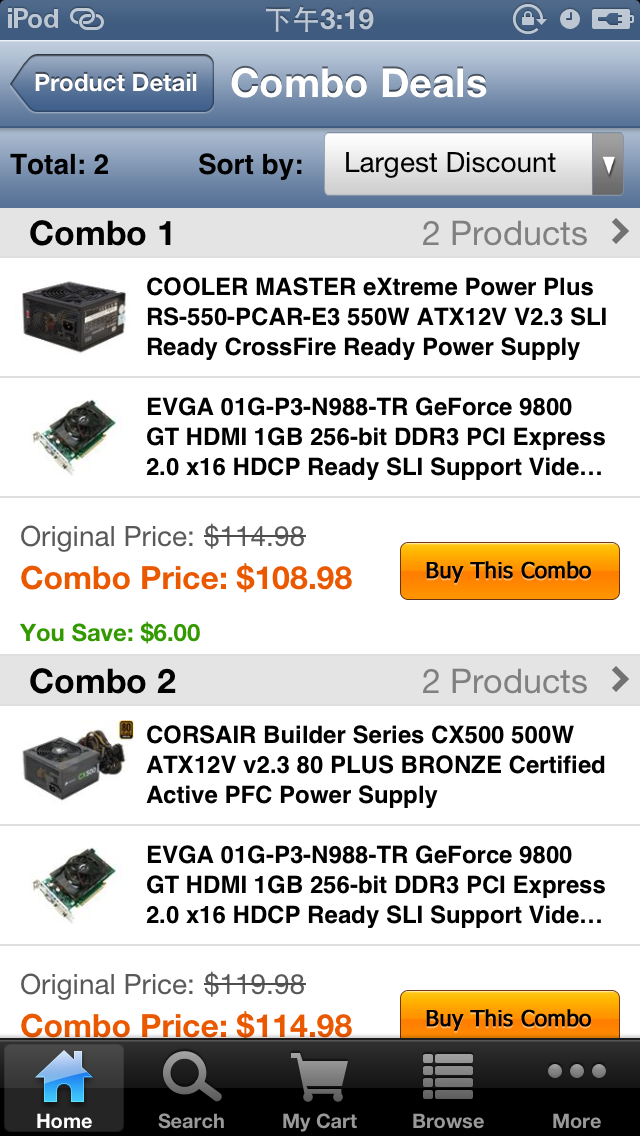Switch to the Home tab

pos(64,1090)
